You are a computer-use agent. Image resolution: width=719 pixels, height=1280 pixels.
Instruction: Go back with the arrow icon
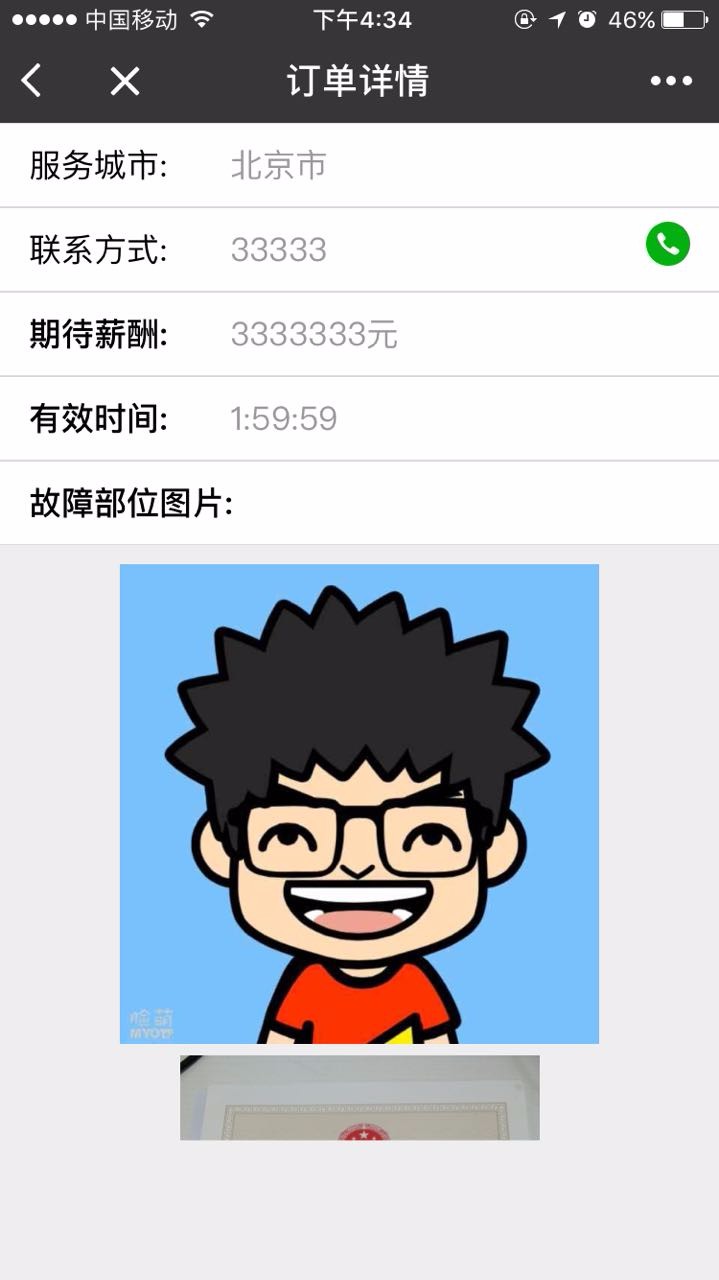pos(32,81)
